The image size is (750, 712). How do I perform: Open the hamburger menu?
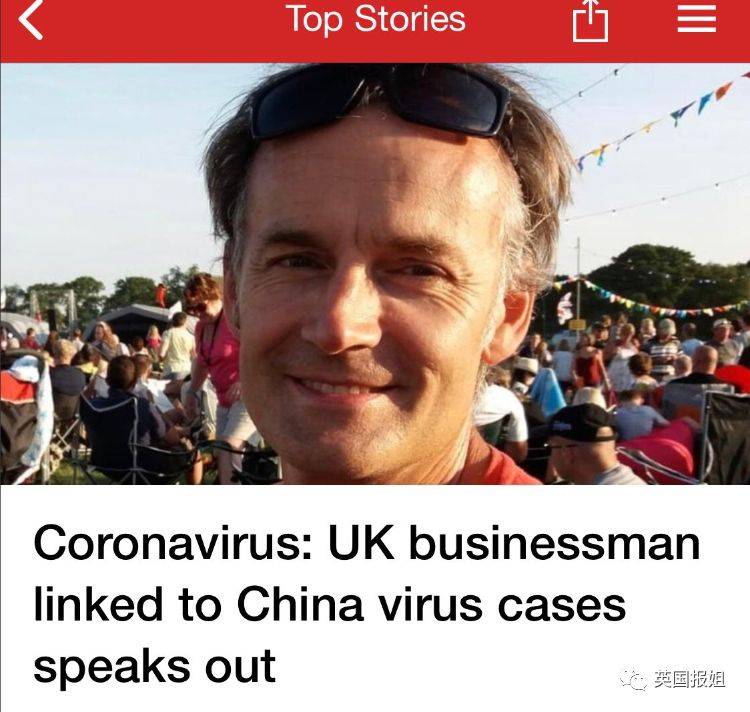coord(697,20)
